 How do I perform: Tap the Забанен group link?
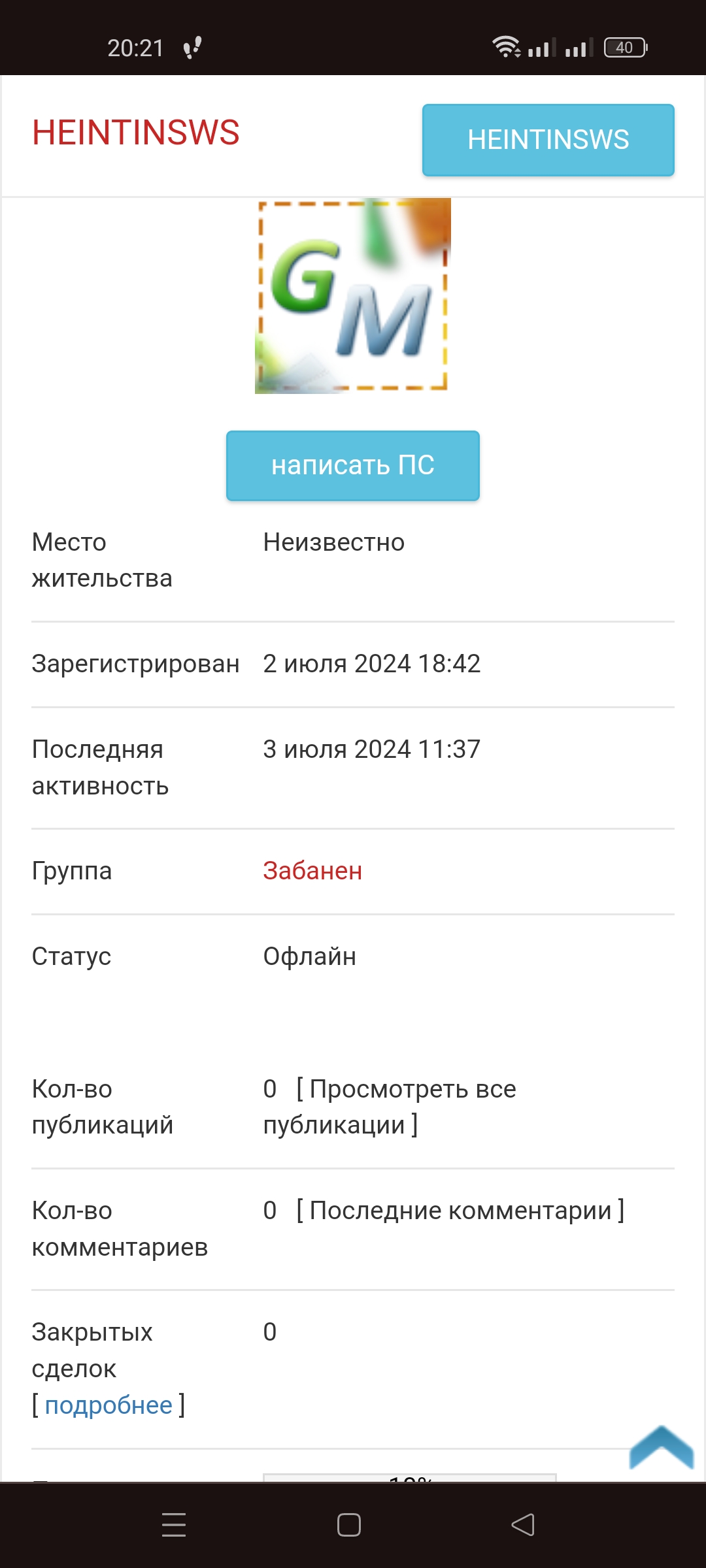coord(312,871)
